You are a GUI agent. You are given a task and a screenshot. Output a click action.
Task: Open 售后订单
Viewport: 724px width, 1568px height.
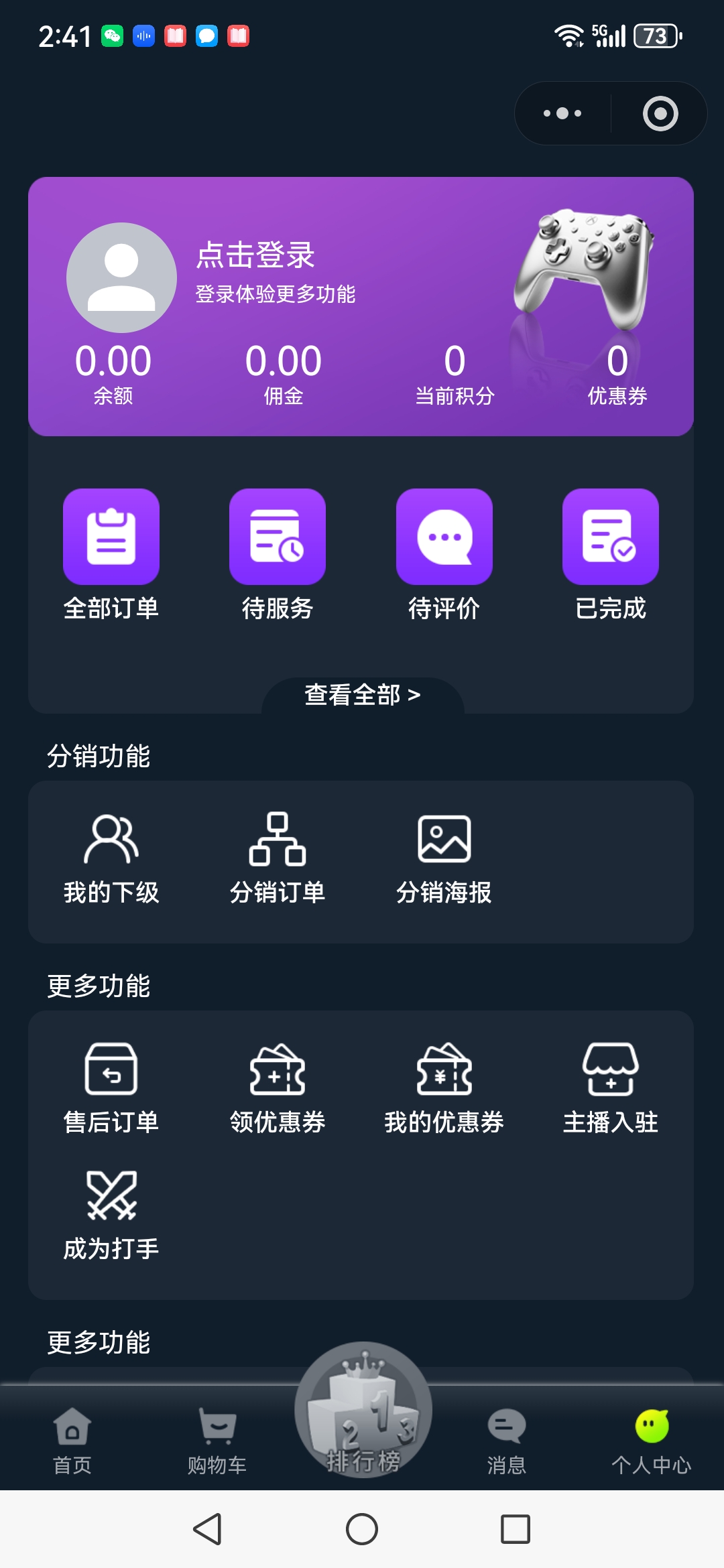pyautogui.click(x=111, y=1087)
